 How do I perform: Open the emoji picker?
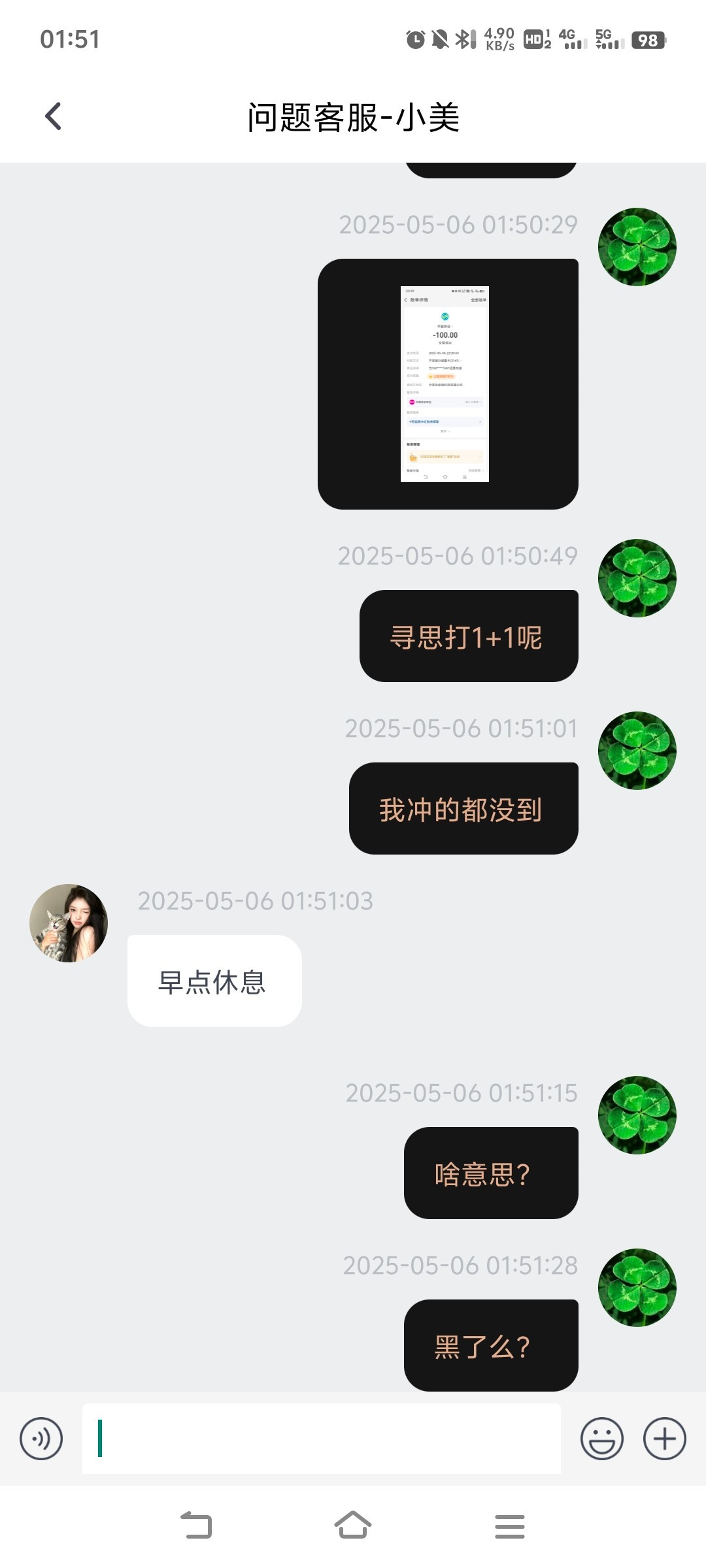(601, 1439)
